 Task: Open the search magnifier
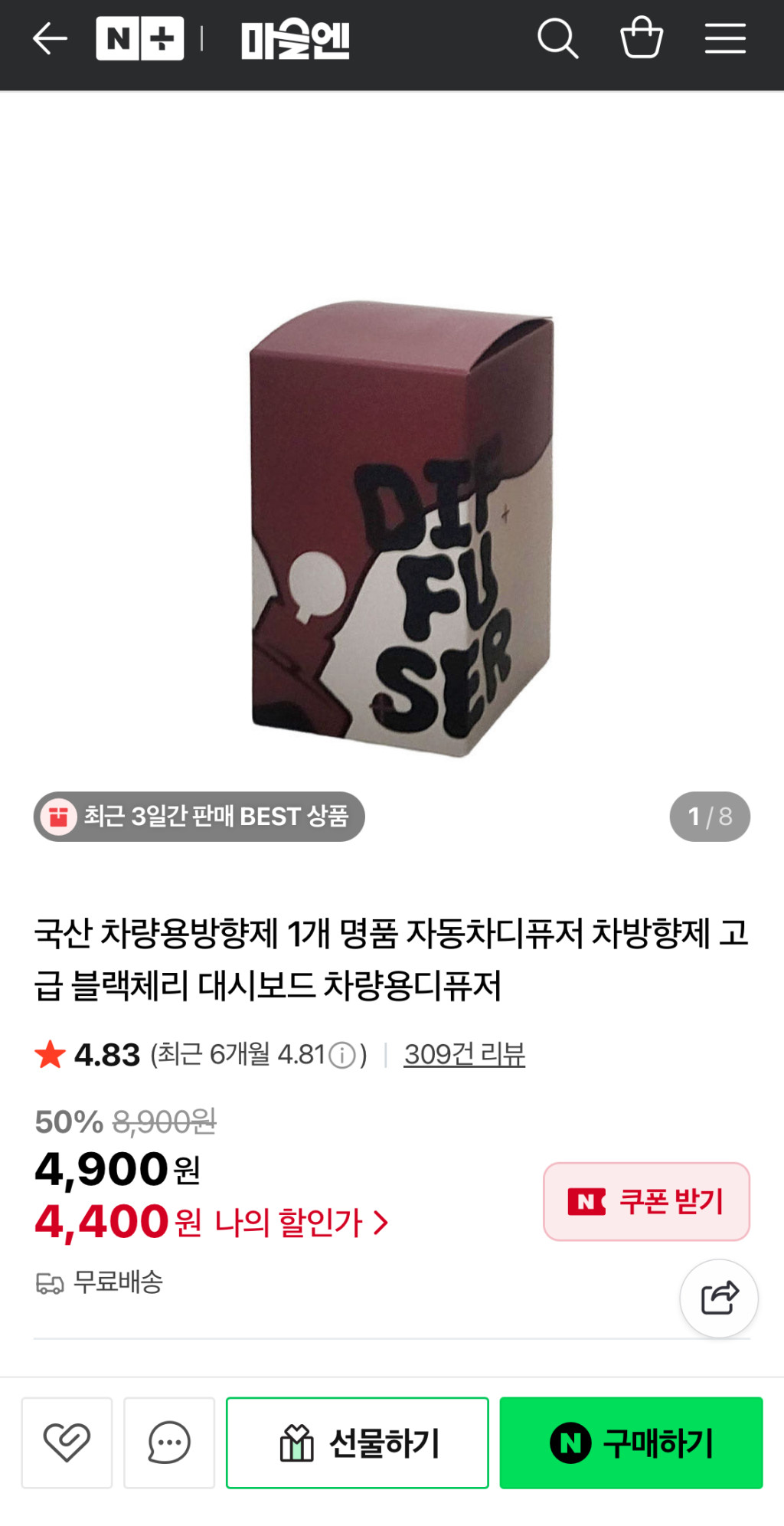(x=557, y=38)
